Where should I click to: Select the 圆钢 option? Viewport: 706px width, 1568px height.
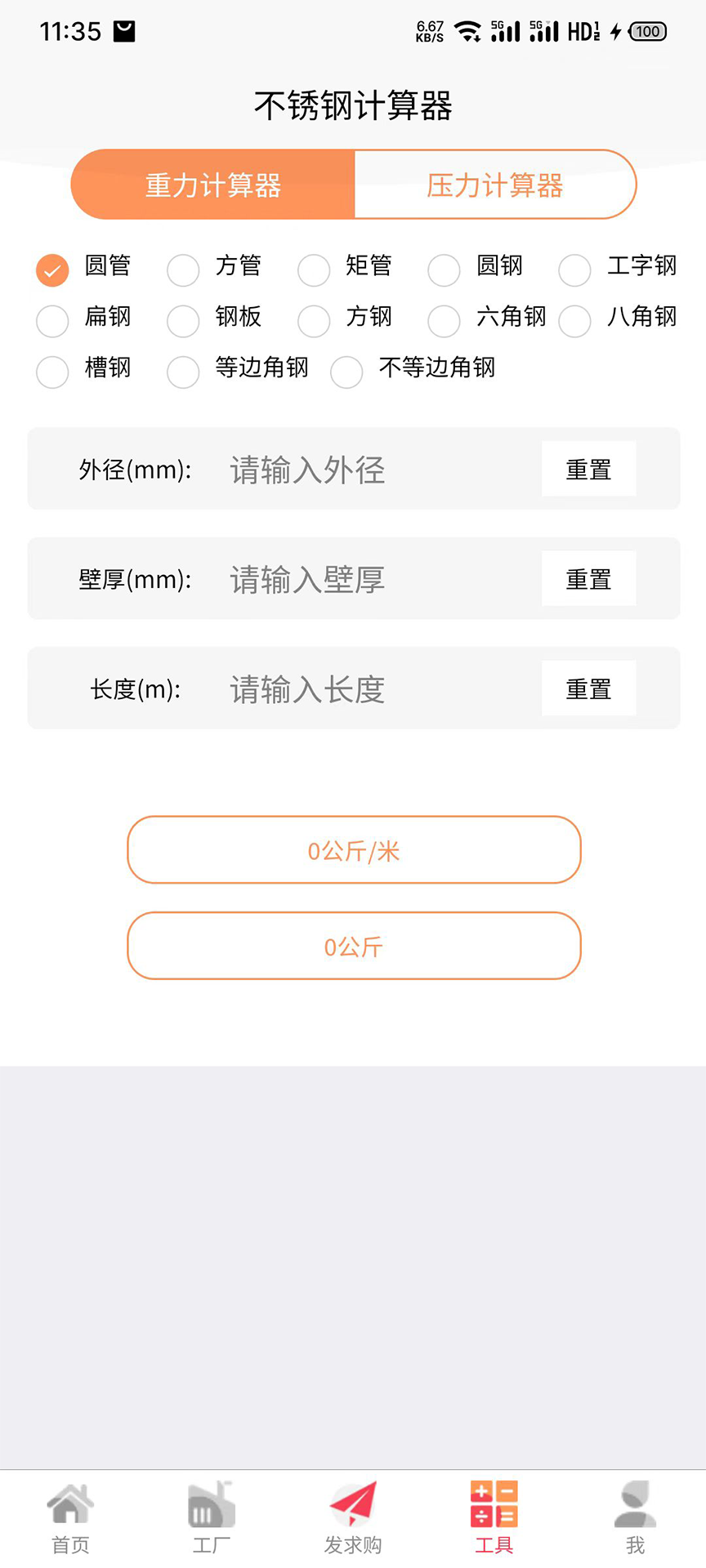tap(445, 270)
